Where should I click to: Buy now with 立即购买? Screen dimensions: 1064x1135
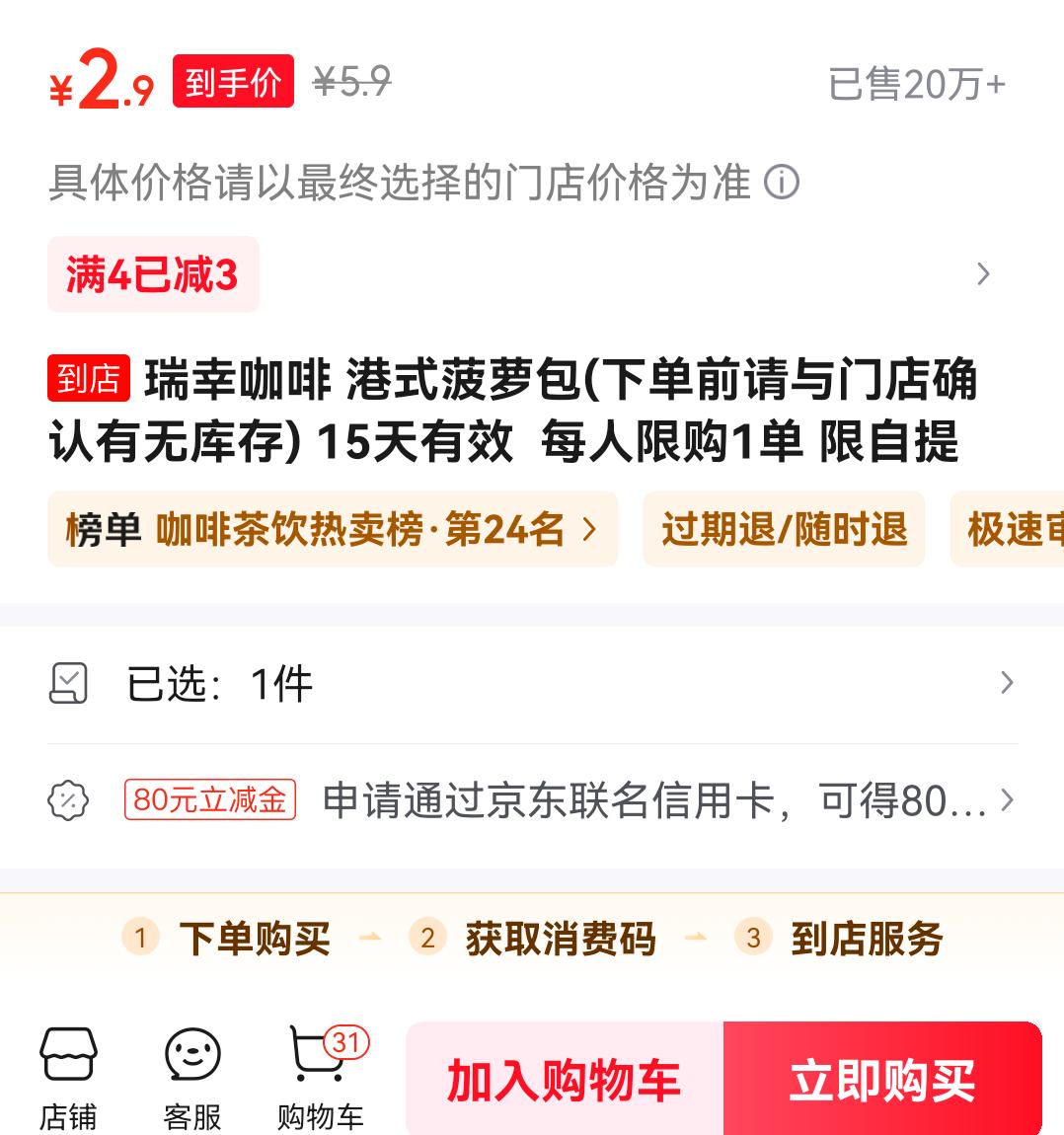pos(882,1080)
